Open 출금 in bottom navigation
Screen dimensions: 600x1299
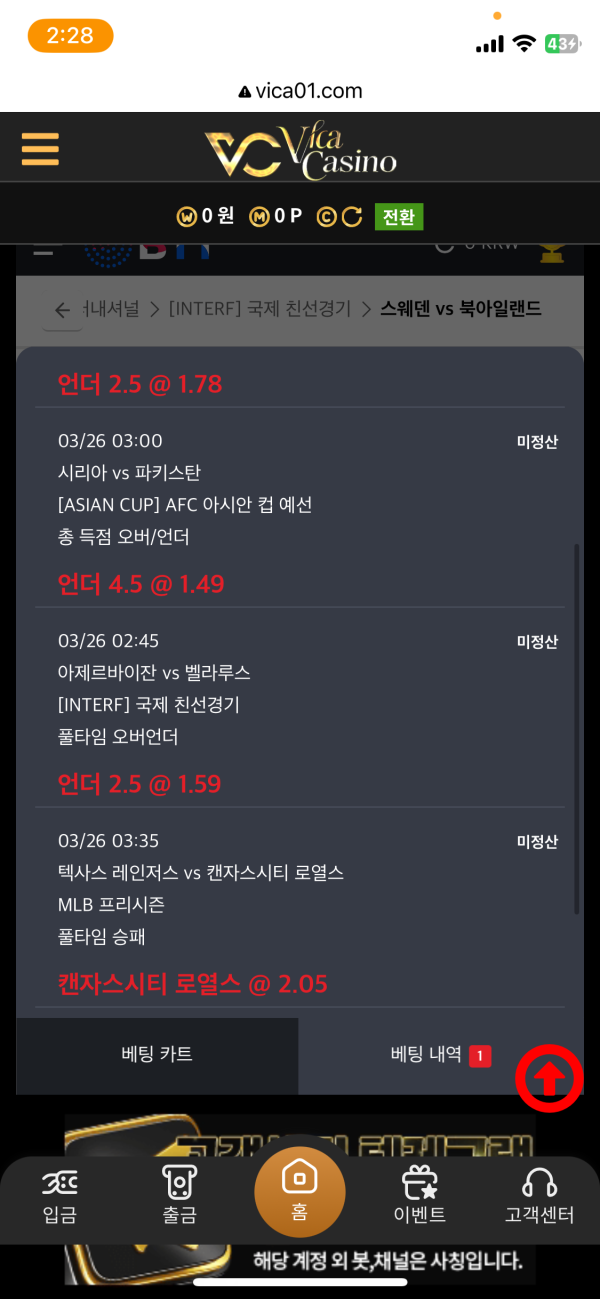click(x=180, y=1198)
